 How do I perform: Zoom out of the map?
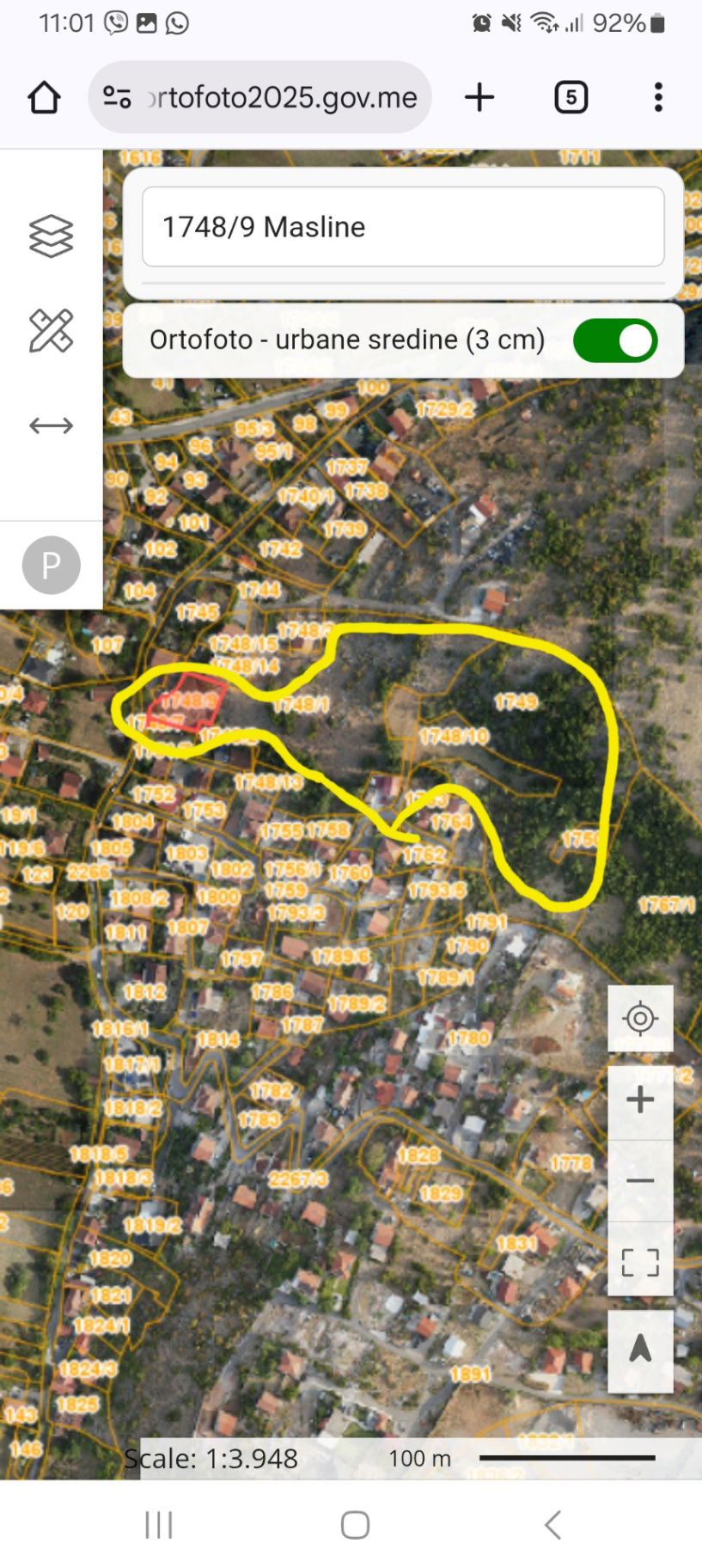pyautogui.click(x=640, y=1181)
